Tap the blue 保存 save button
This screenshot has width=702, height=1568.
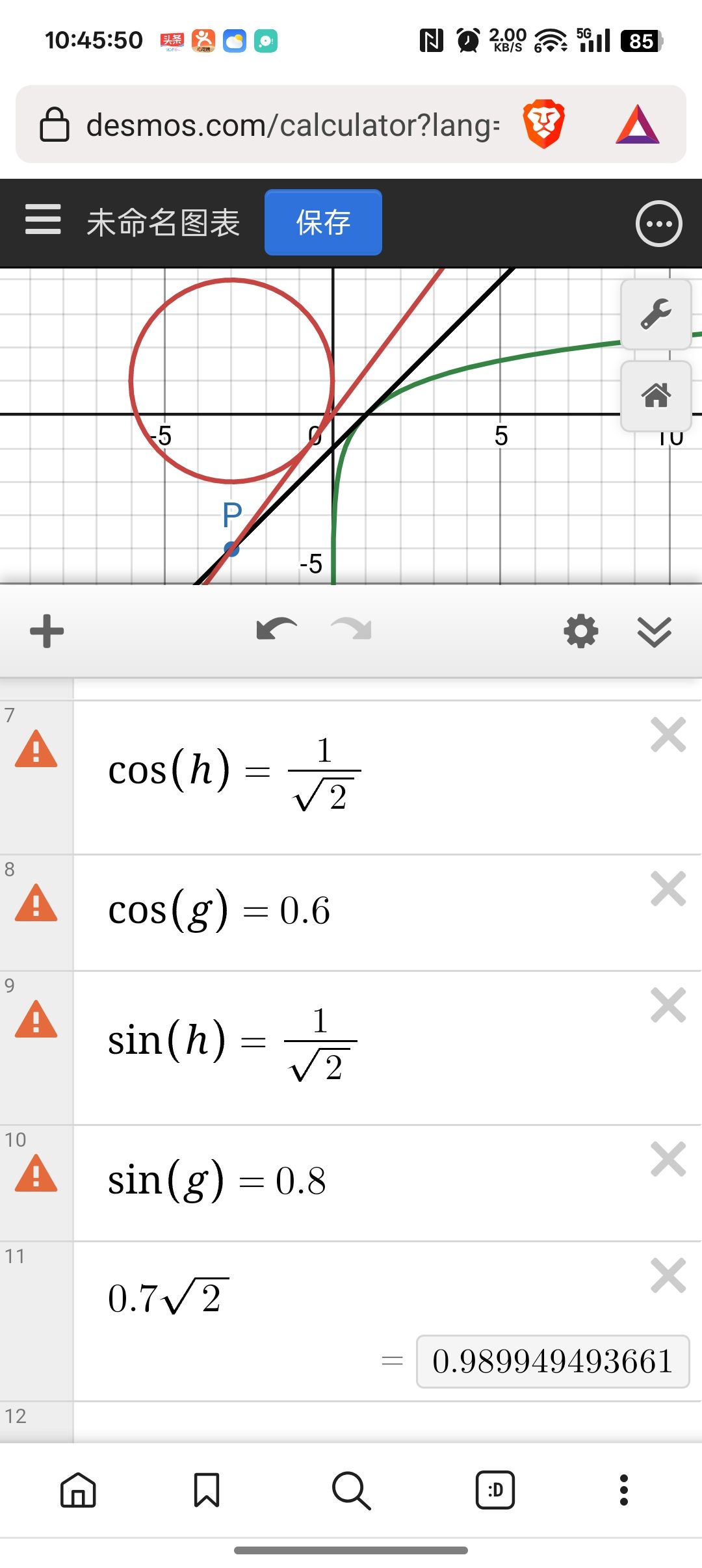tap(323, 222)
